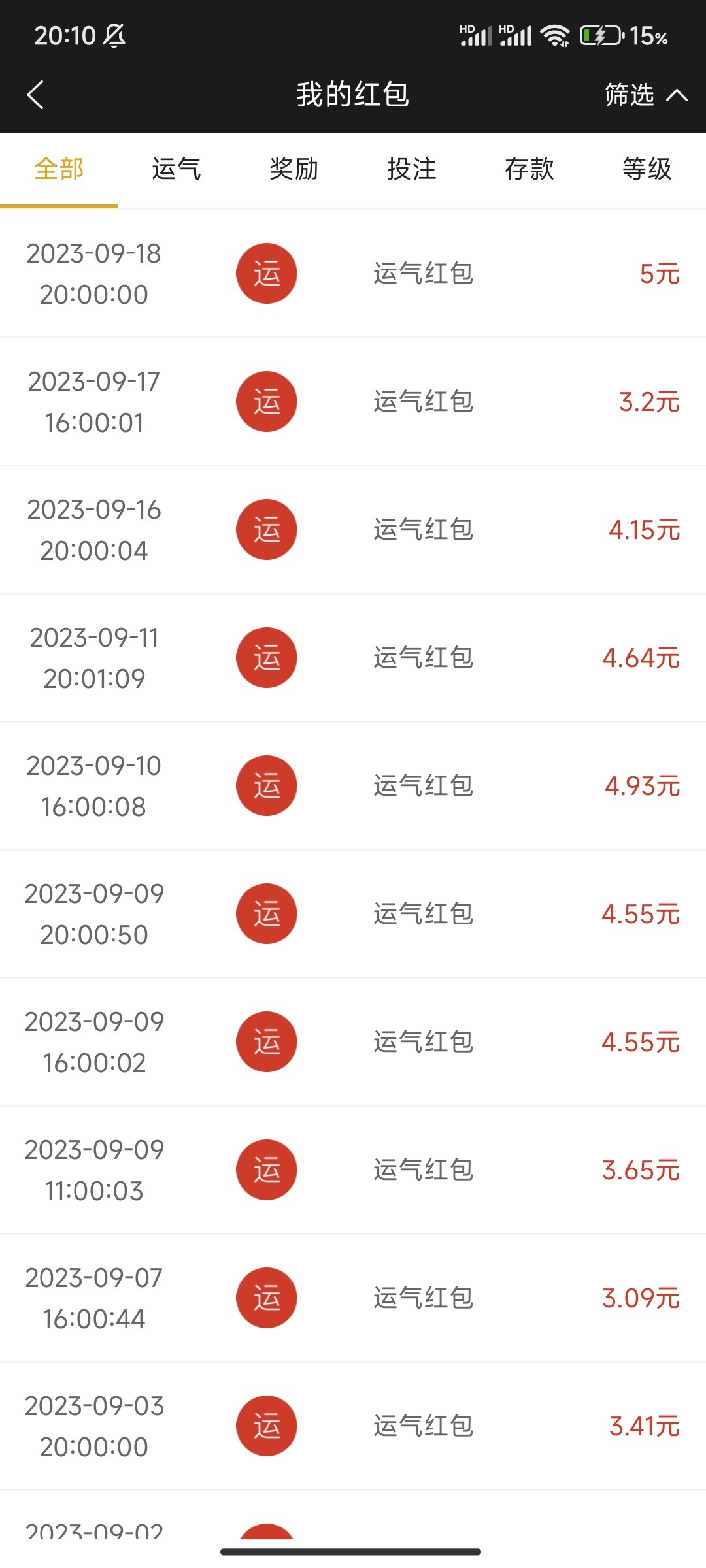This screenshot has height=1568, width=706.
Task: Select the 全部 tab
Action: tap(59, 169)
